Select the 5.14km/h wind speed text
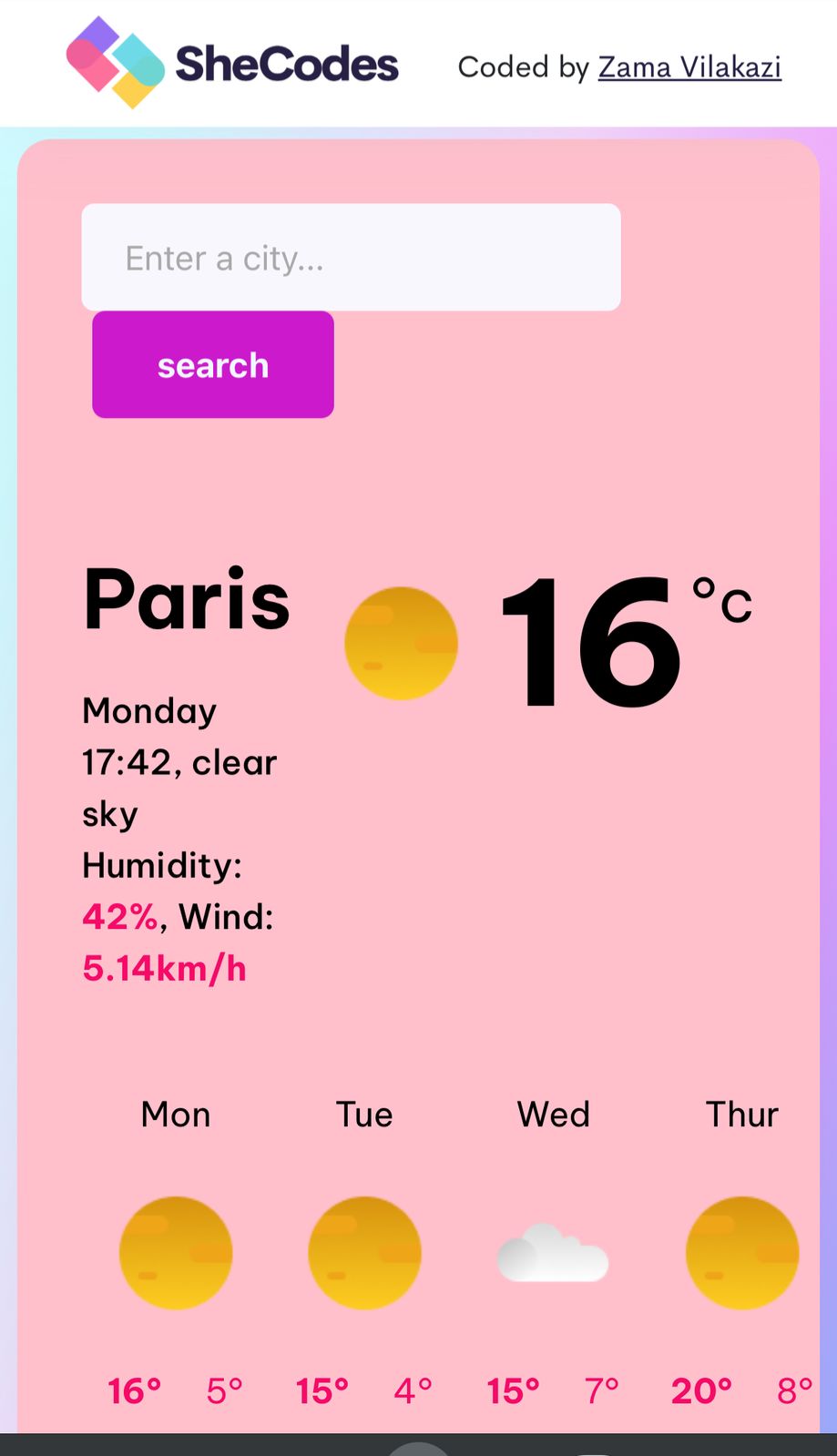The height and width of the screenshot is (1456, 837). pos(165,968)
